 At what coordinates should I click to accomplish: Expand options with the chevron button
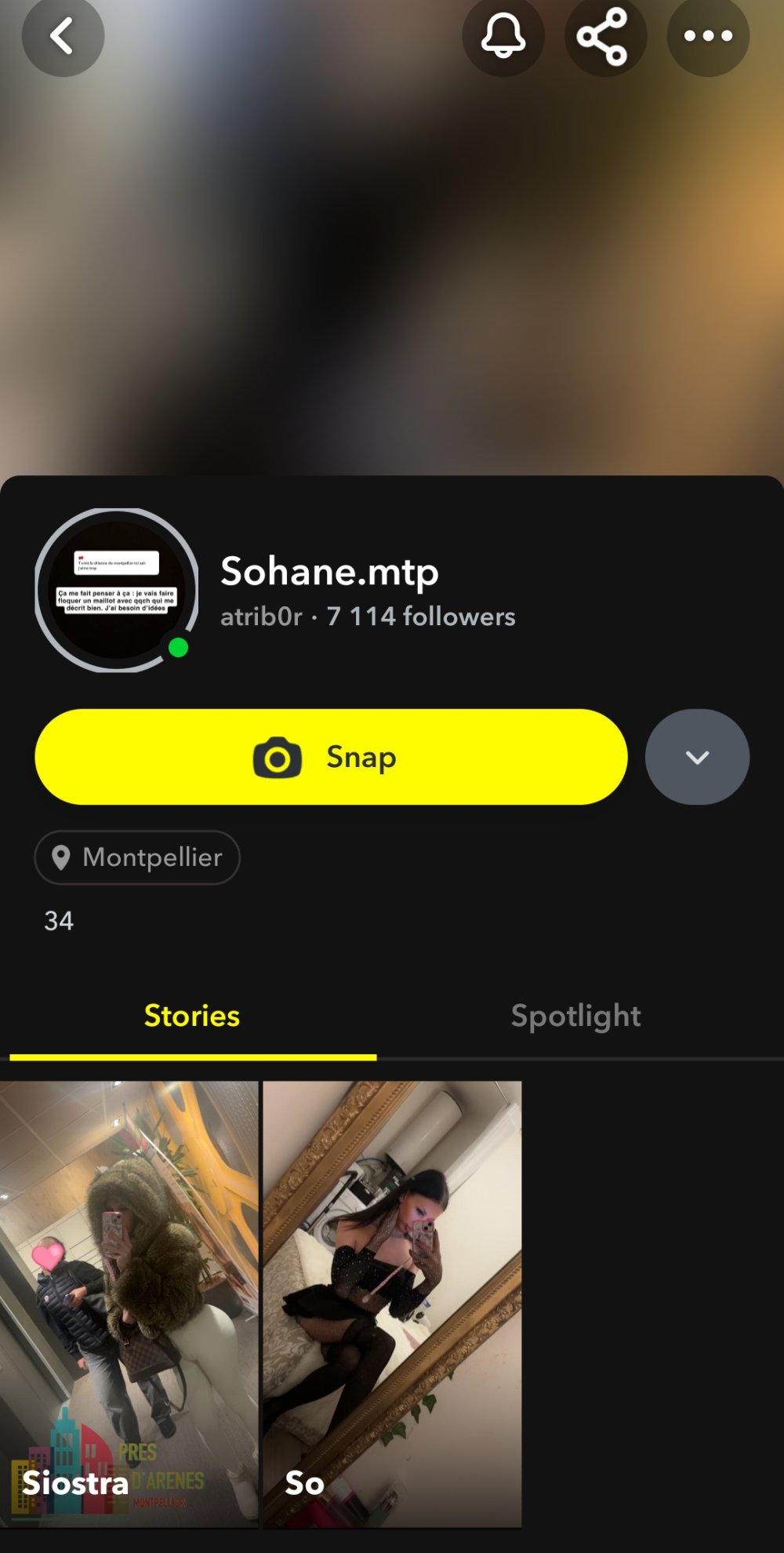click(x=697, y=757)
